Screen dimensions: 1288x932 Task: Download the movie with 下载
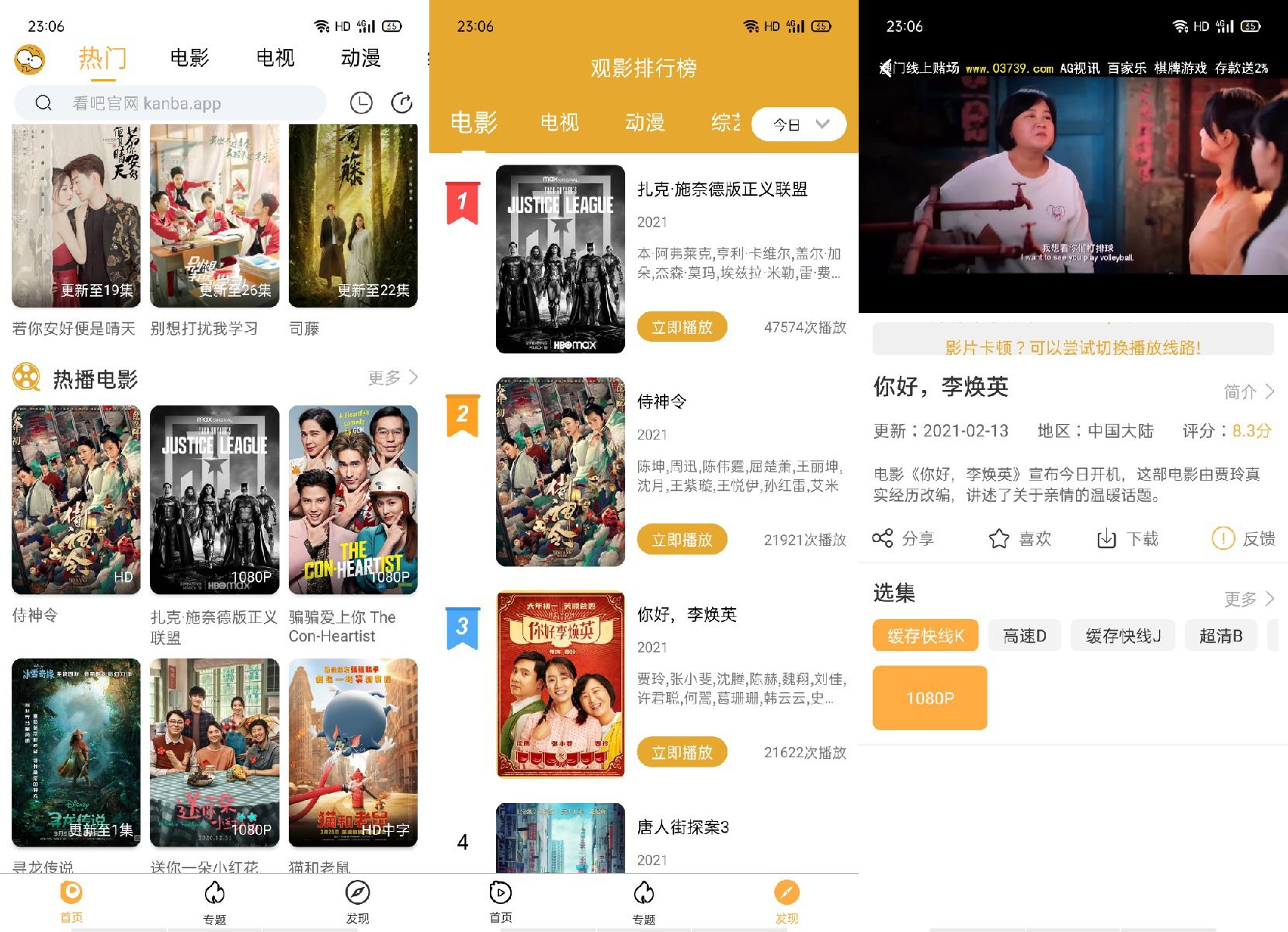pos(1127,538)
